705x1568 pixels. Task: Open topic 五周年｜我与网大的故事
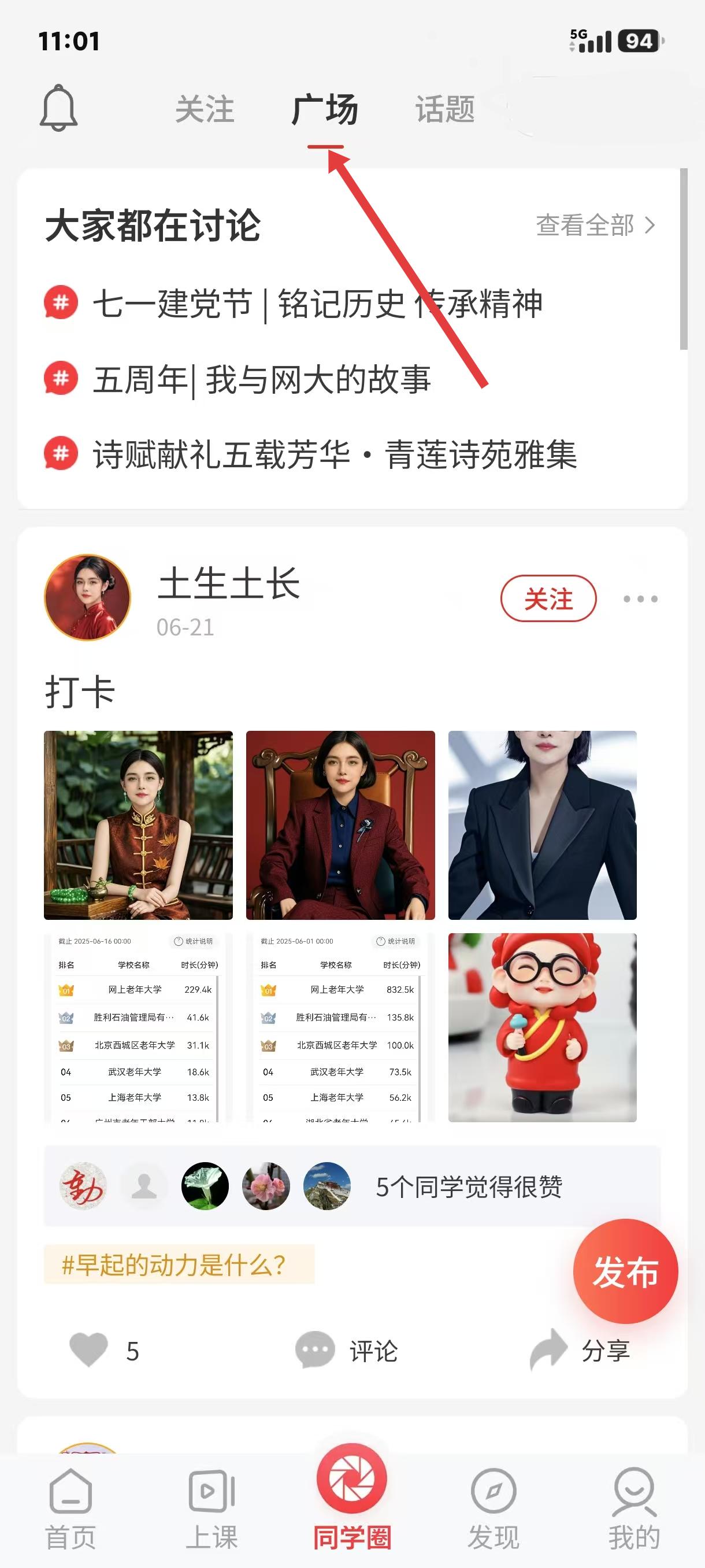click(262, 379)
